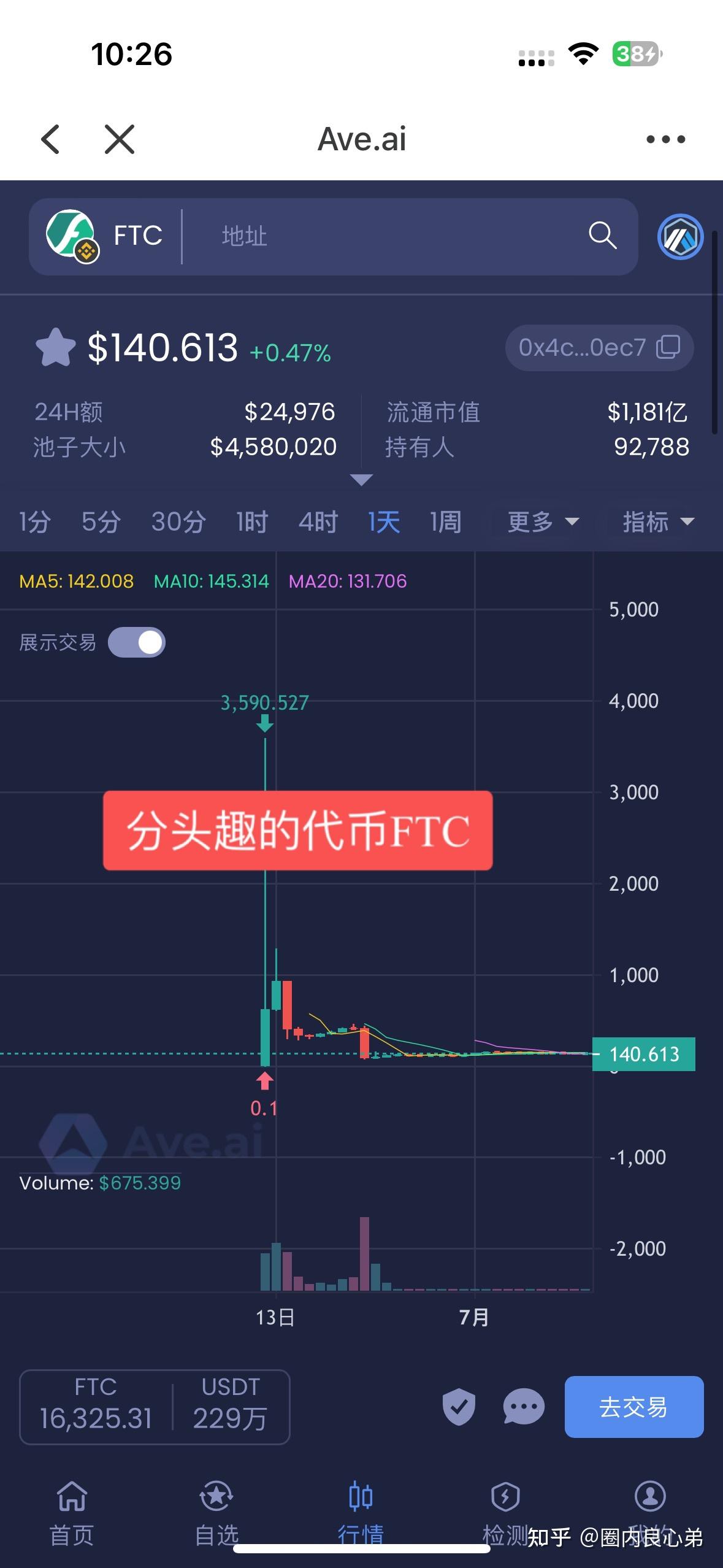Viewport: 723px width, 1568px height.
Task: Collapse the token stats panel via down arrow
Action: tap(361, 479)
